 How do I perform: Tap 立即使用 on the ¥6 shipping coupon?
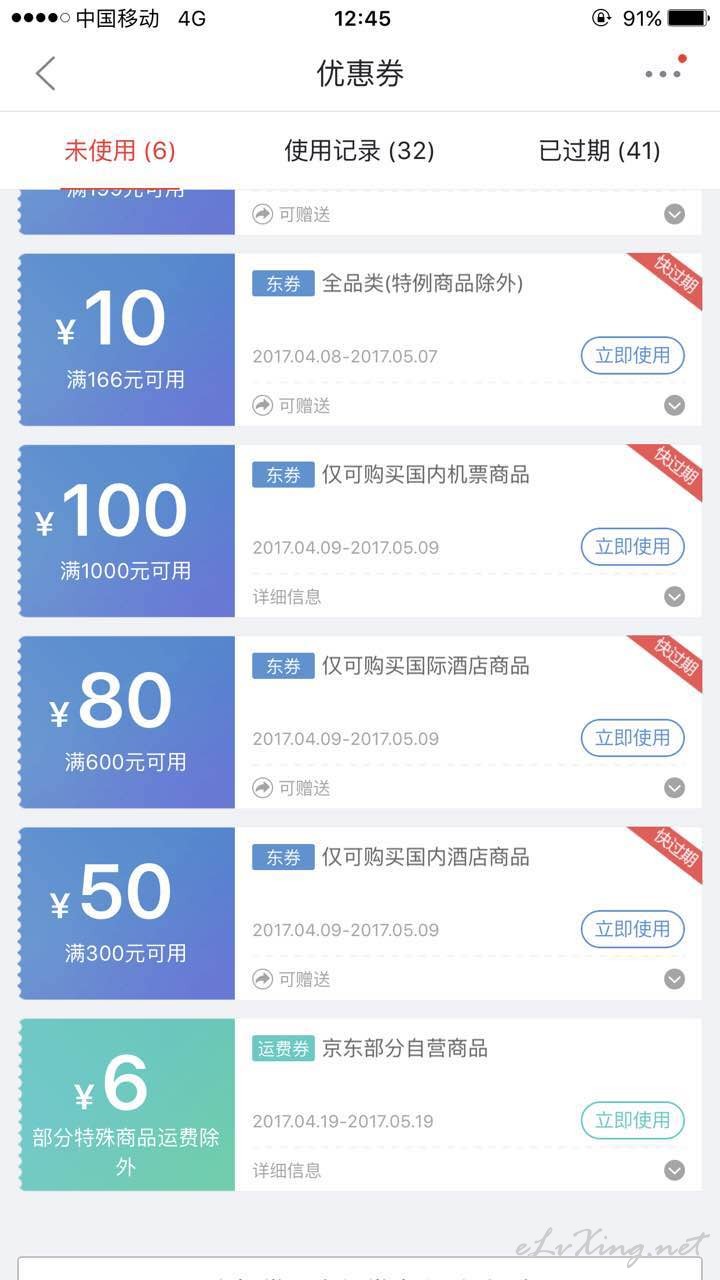633,1120
